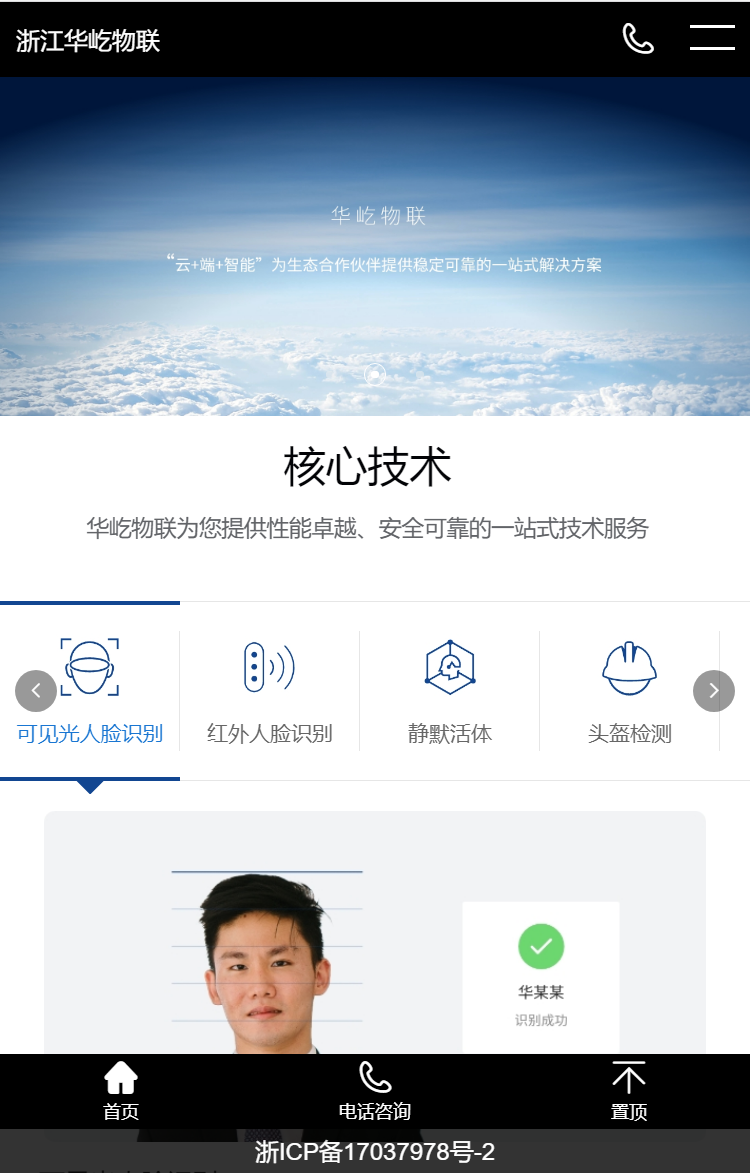
Task: Go to 首页 in bottom bar
Action: [121, 1091]
